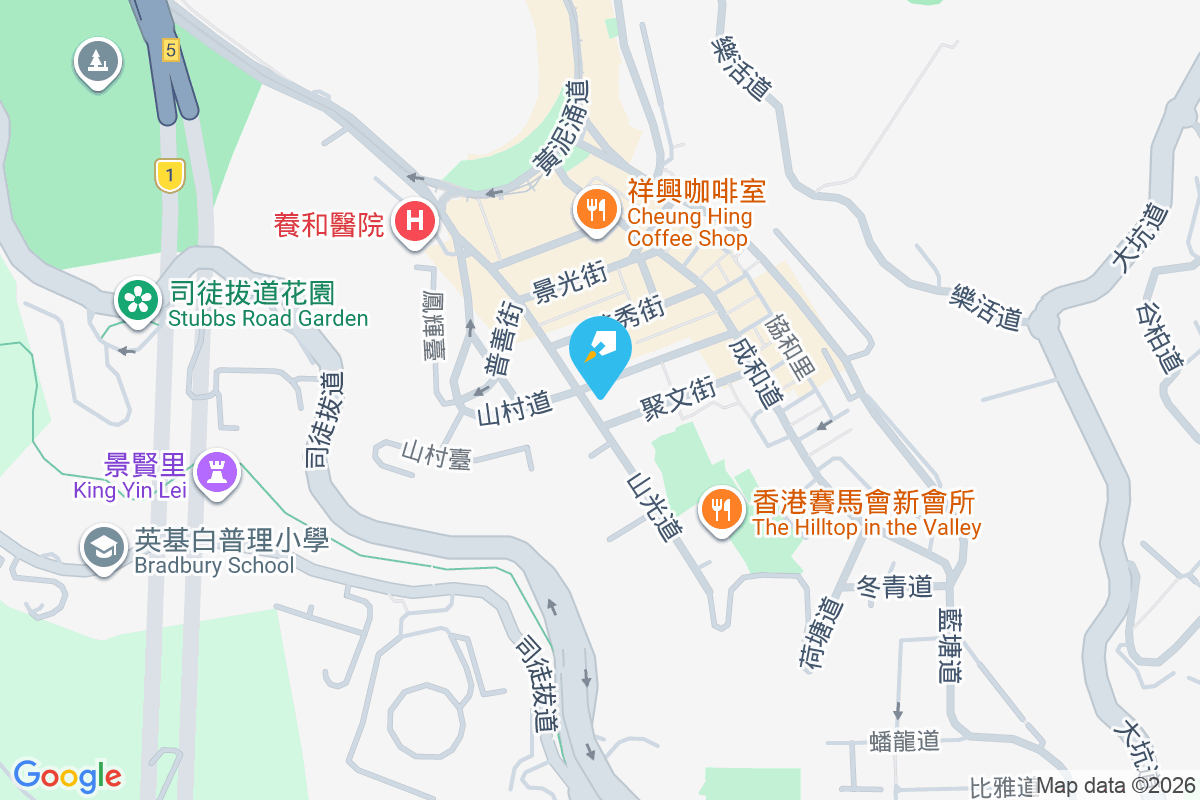Tap the Stubbs Road Garden marker
Image resolution: width=1200 pixels, height=800 pixels.
point(138,301)
